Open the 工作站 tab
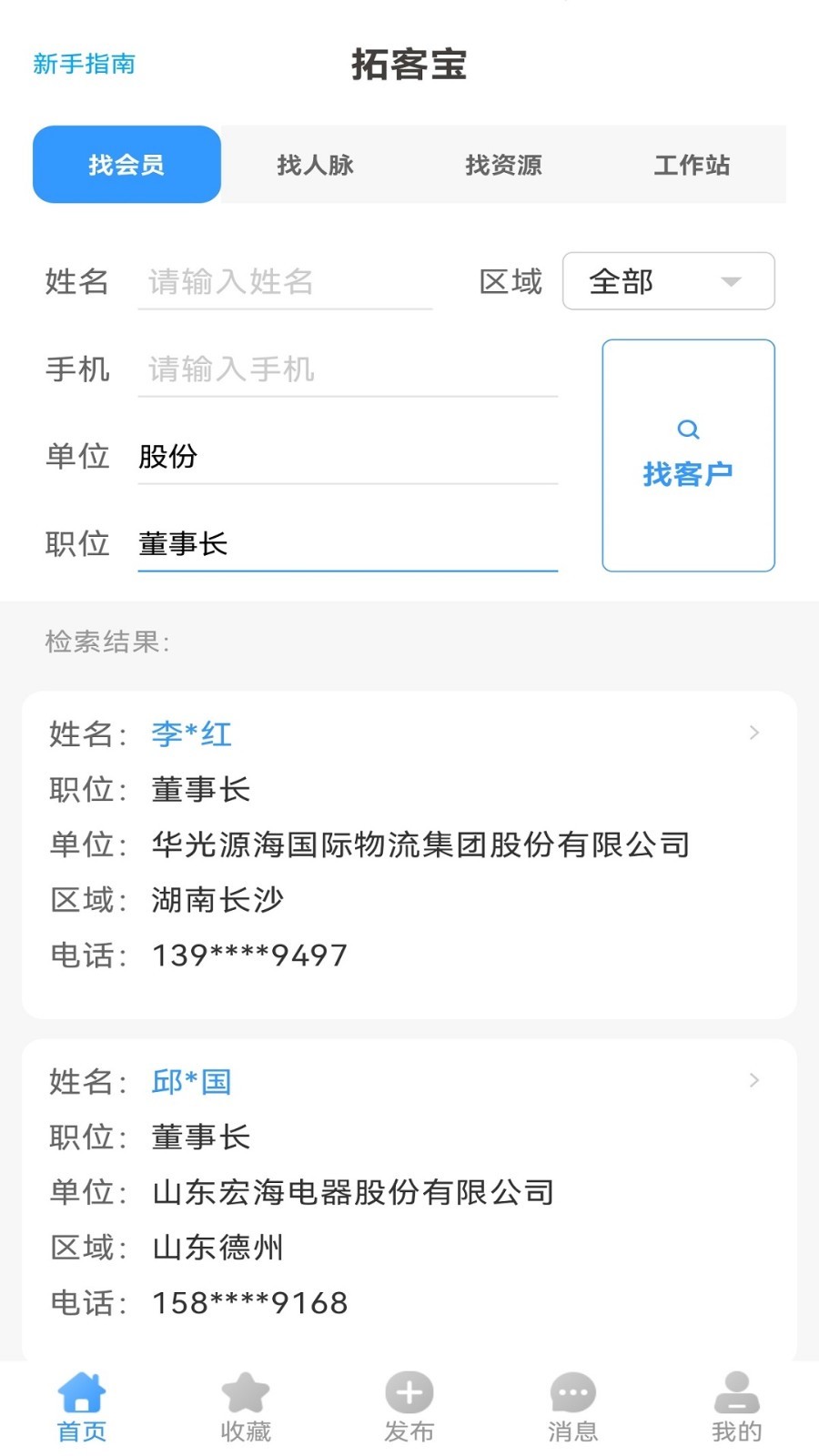Image resolution: width=819 pixels, height=1456 pixels. (692, 165)
